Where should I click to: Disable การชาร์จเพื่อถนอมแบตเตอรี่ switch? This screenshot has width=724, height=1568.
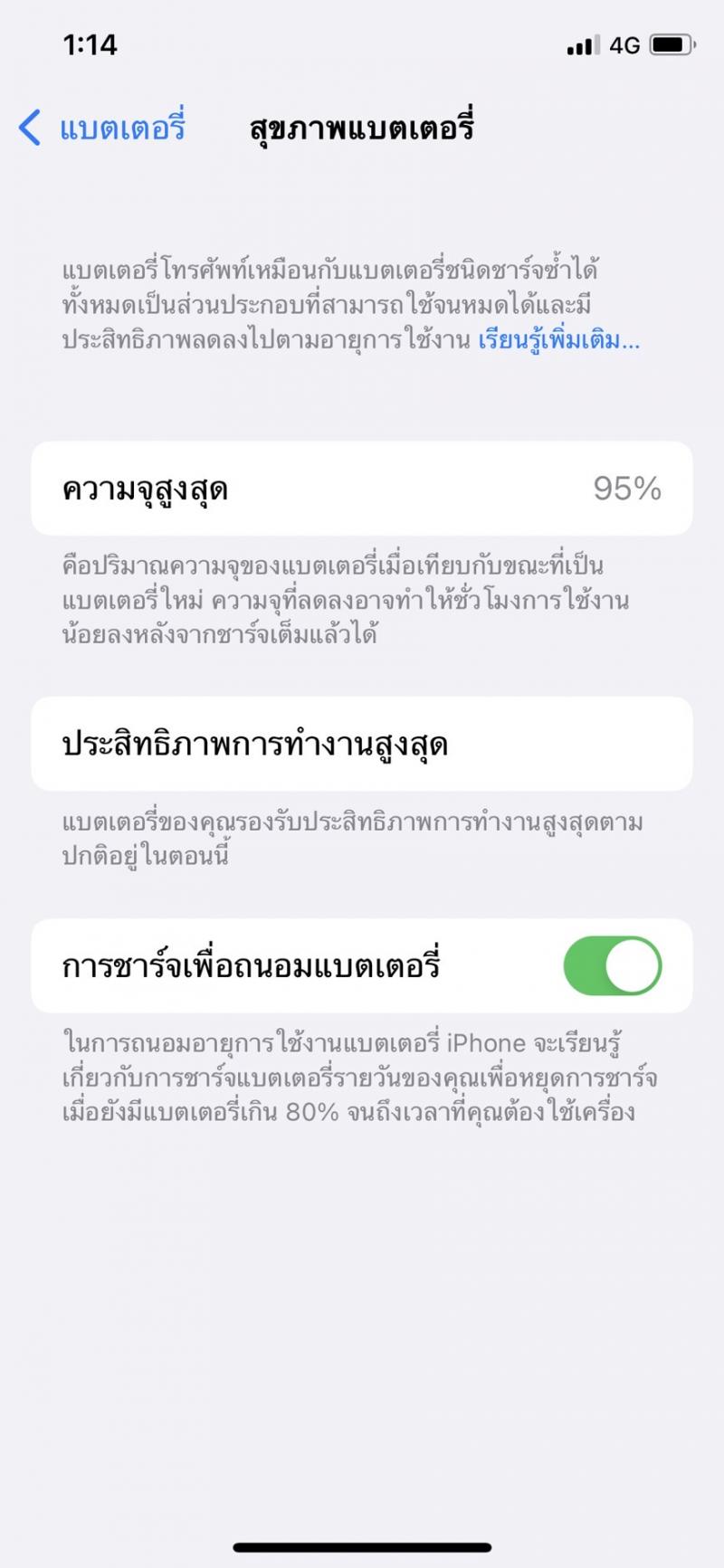click(x=613, y=965)
